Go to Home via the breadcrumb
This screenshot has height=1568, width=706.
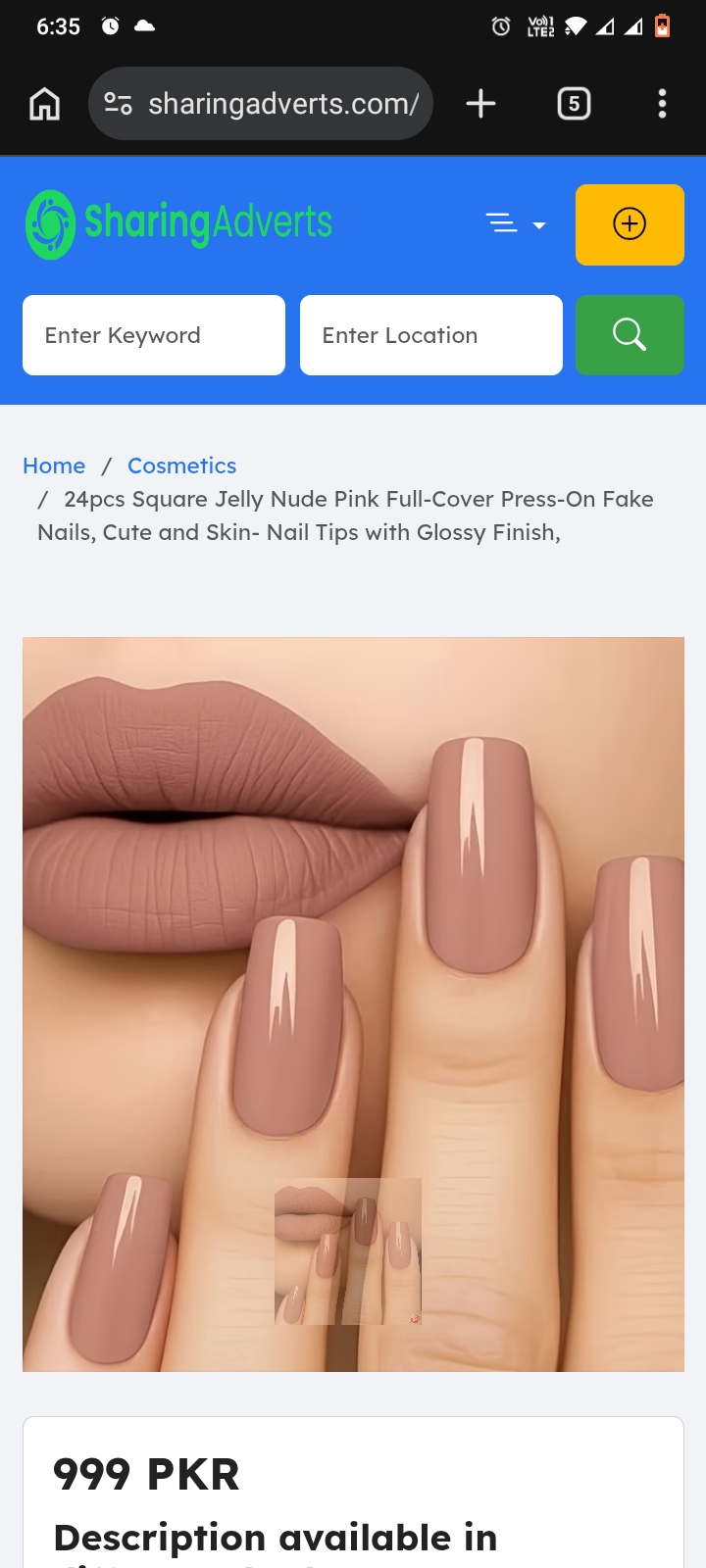(x=54, y=465)
